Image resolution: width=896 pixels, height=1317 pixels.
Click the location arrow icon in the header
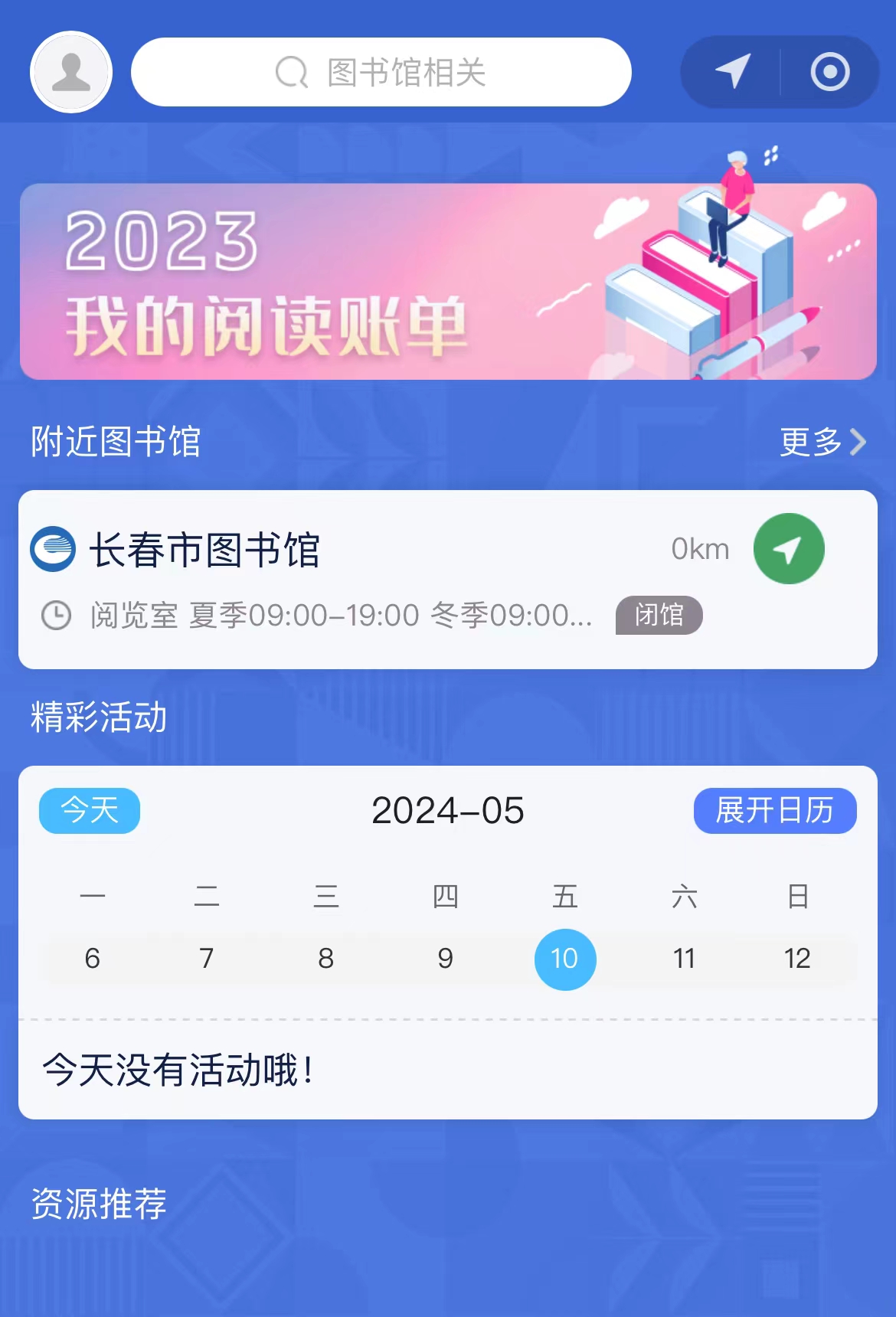click(x=733, y=73)
